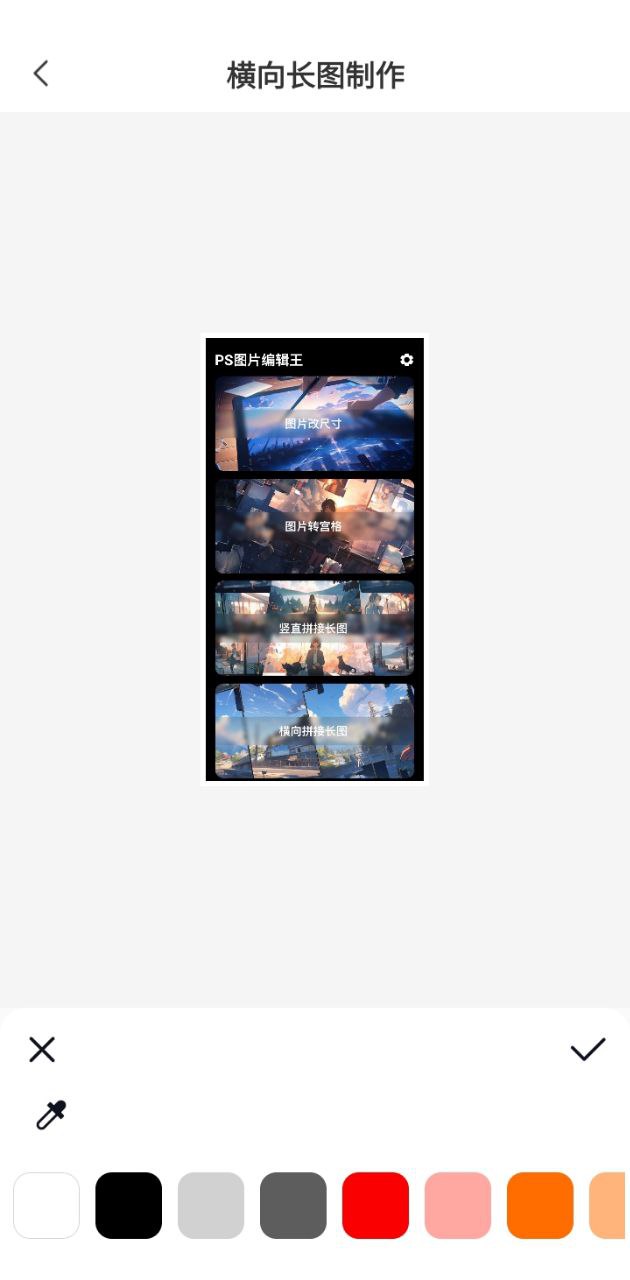The width and height of the screenshot is (630, 1280).
Task: Choose the pink color swatch
Action: [458, 1205]
